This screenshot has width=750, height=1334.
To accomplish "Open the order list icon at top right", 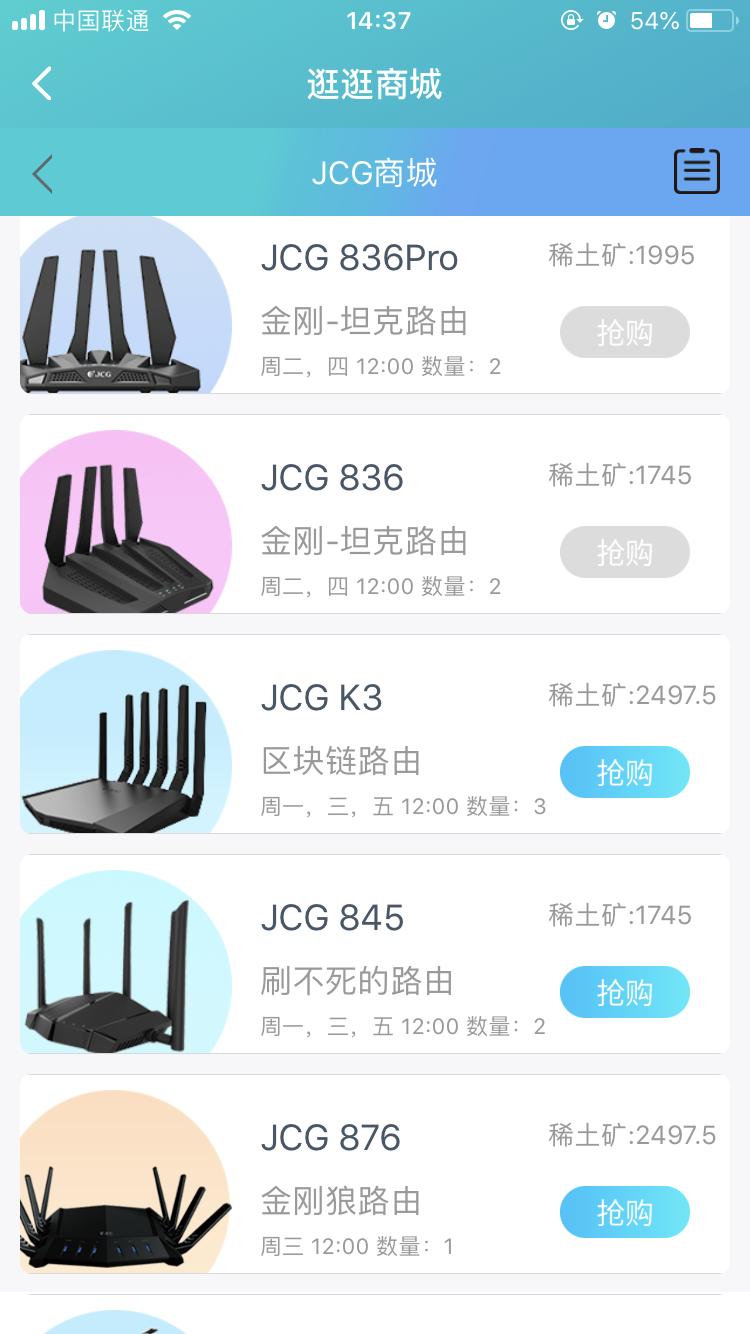I will [697, 171].
